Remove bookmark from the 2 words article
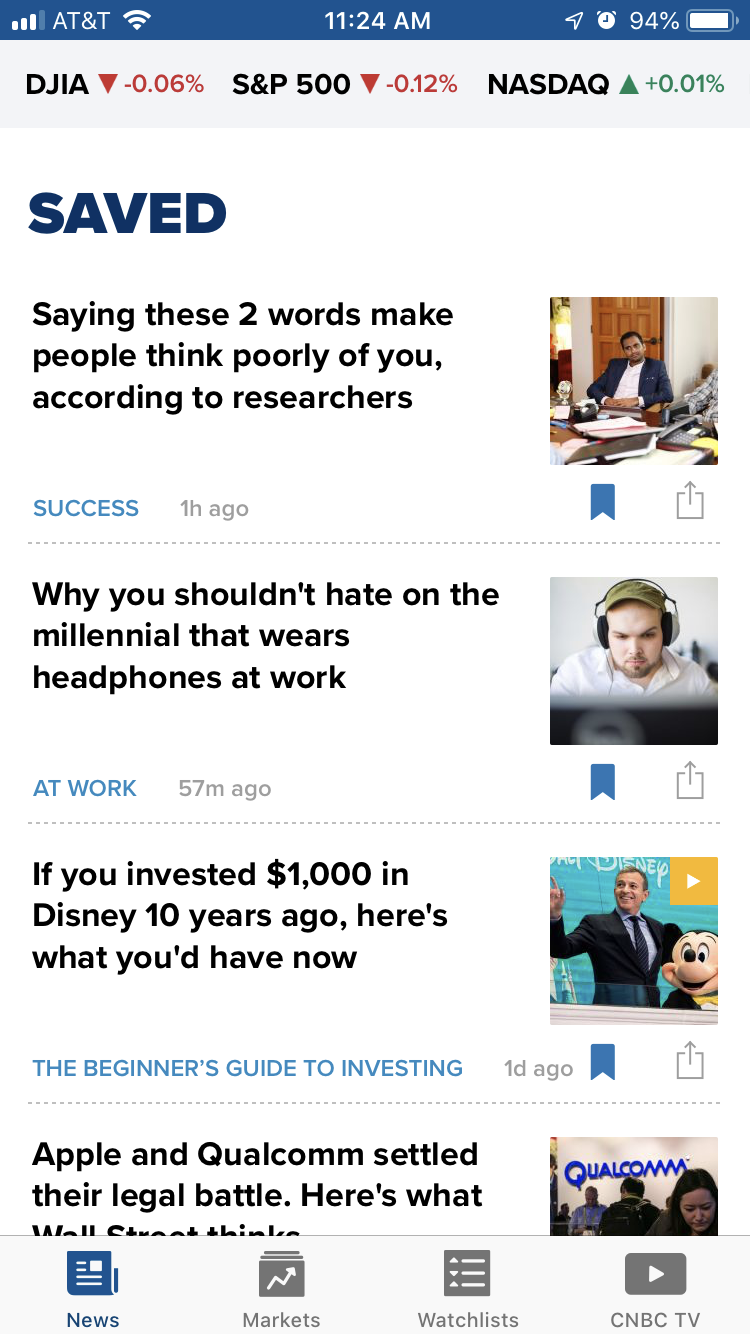750x1334 pixels. point(602,502)
